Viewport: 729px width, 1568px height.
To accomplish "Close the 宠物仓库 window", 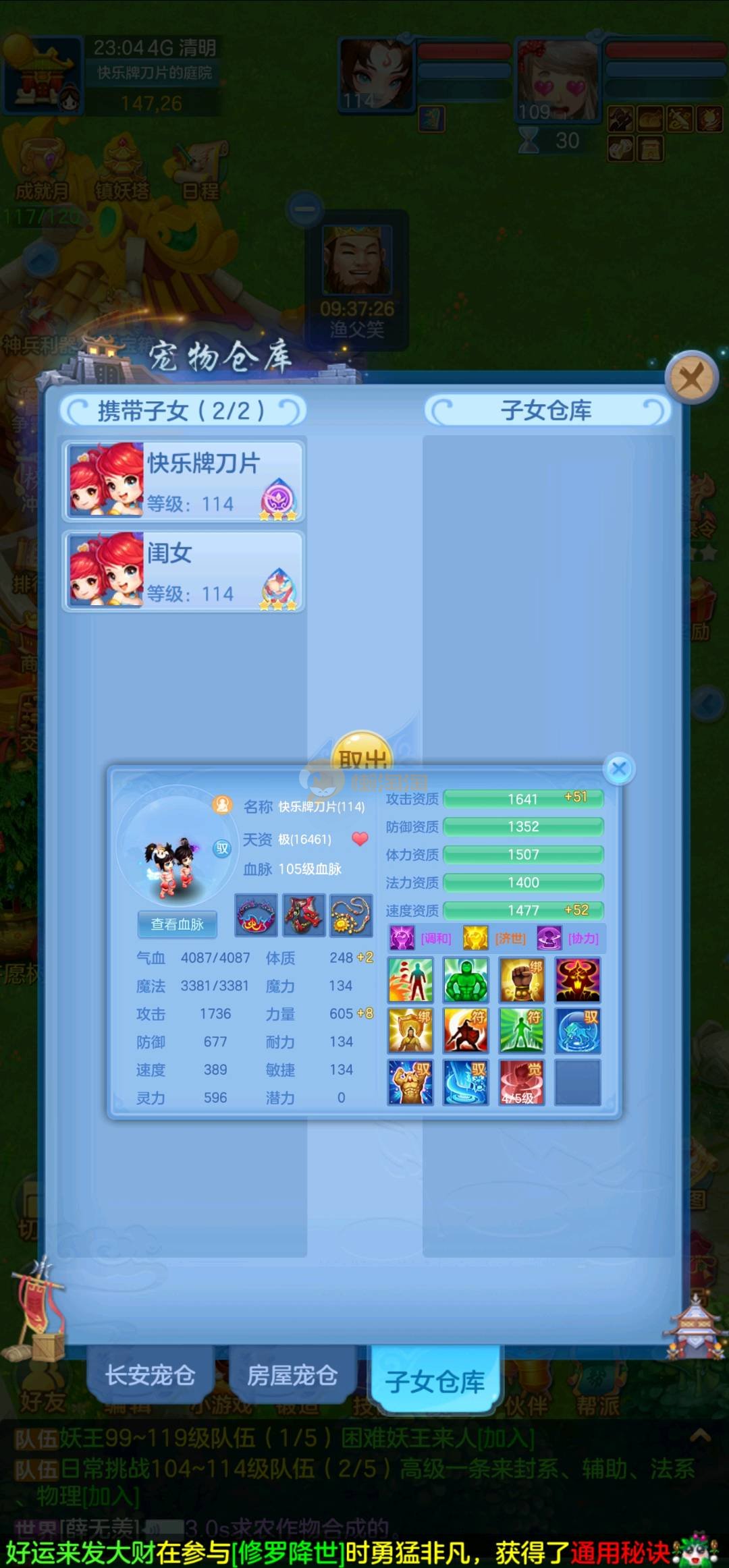I will tap(691, 378).
